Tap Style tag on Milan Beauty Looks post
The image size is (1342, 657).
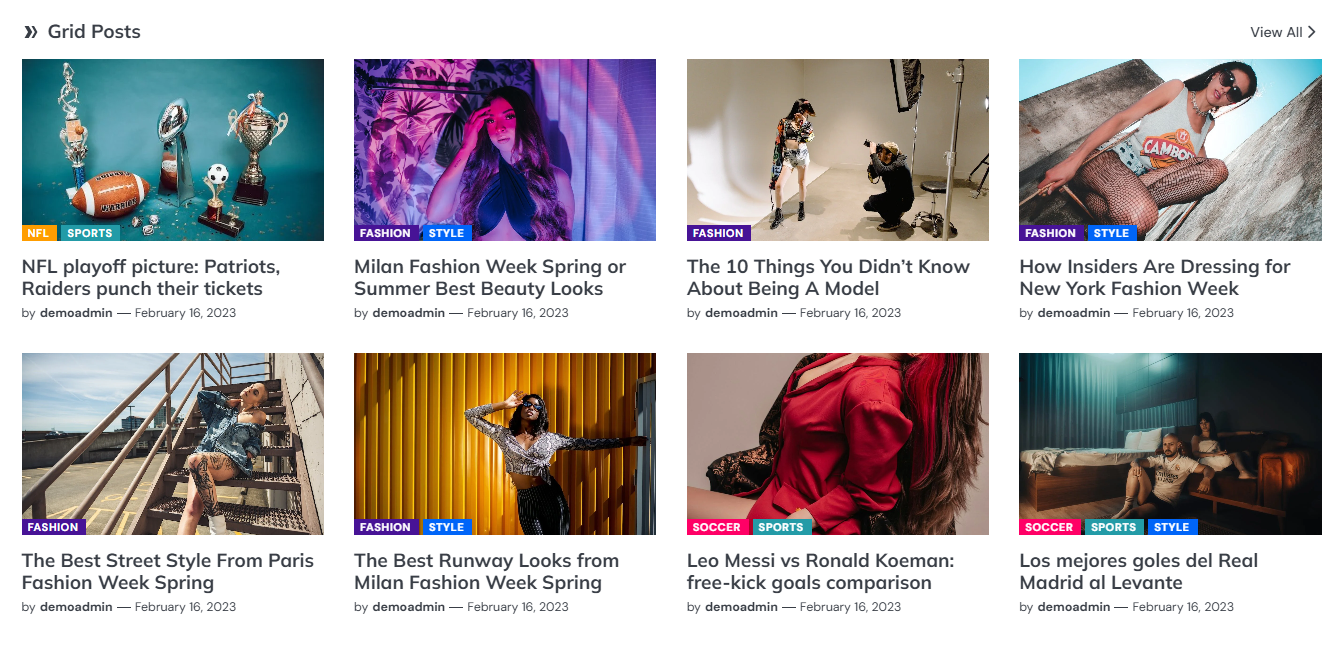pyautogui.click(x=446, y=233)
